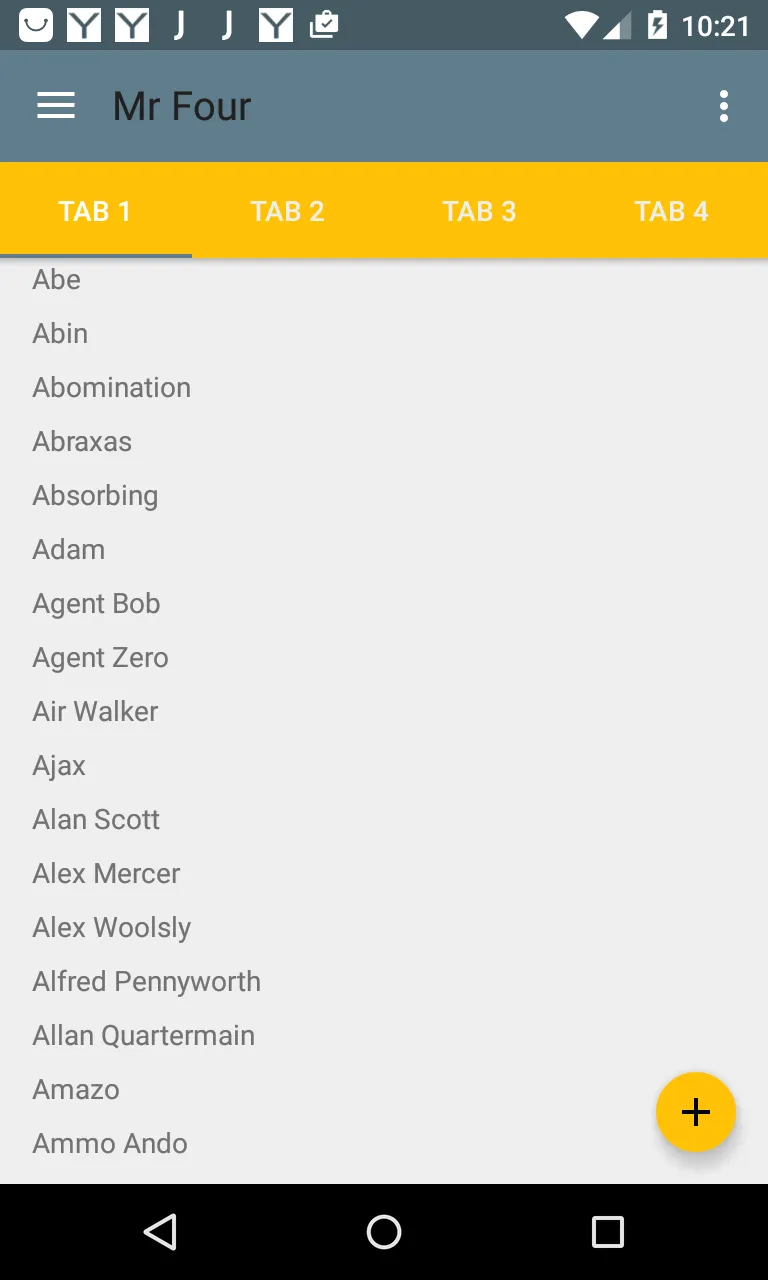Image resolution: width=768 pixels, height=1280 pixels.
Task: Open the Agent Bob entry
Action: pos(96,603)
